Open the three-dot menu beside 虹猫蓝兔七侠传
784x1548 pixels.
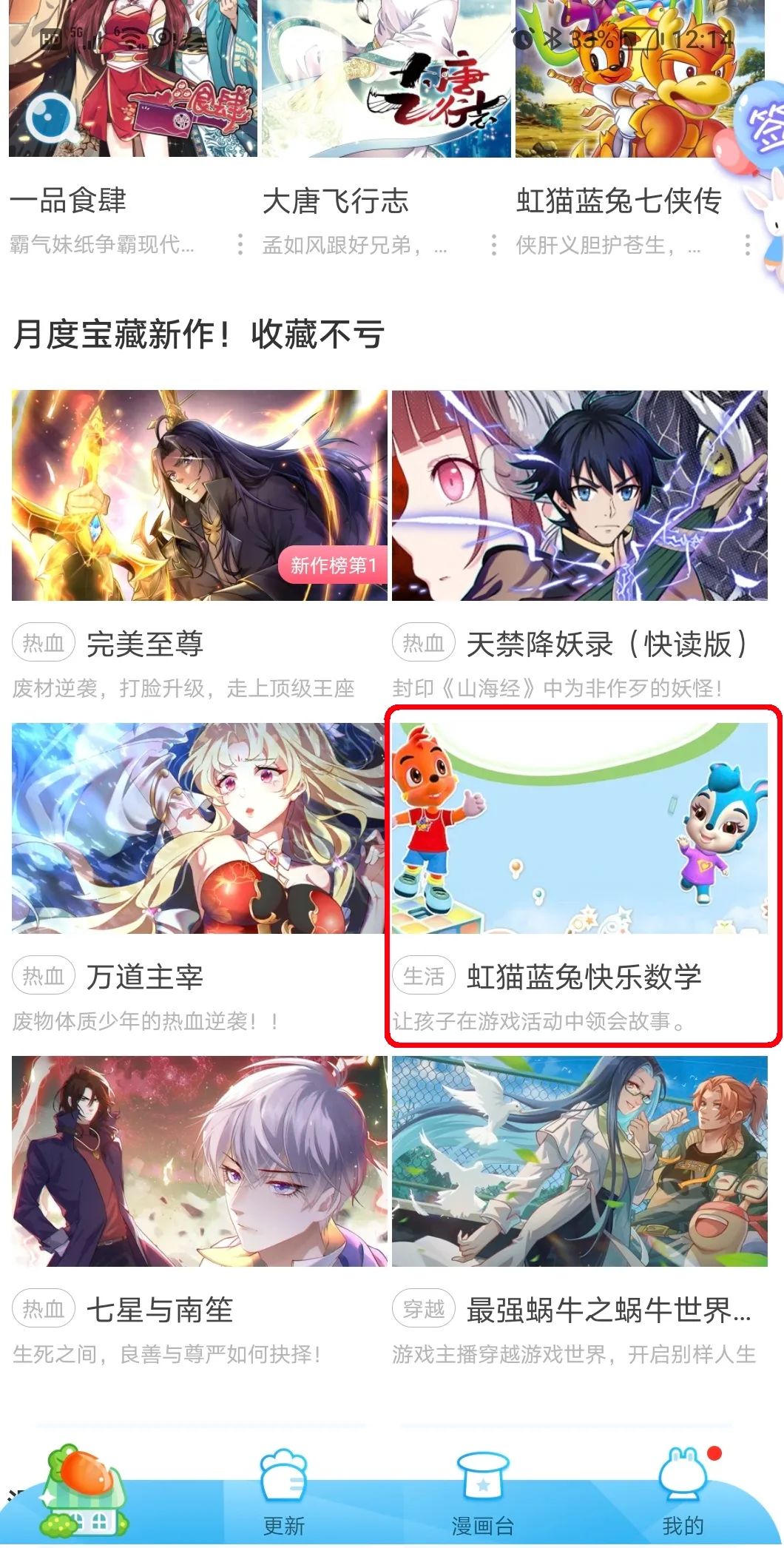(747, 244)
